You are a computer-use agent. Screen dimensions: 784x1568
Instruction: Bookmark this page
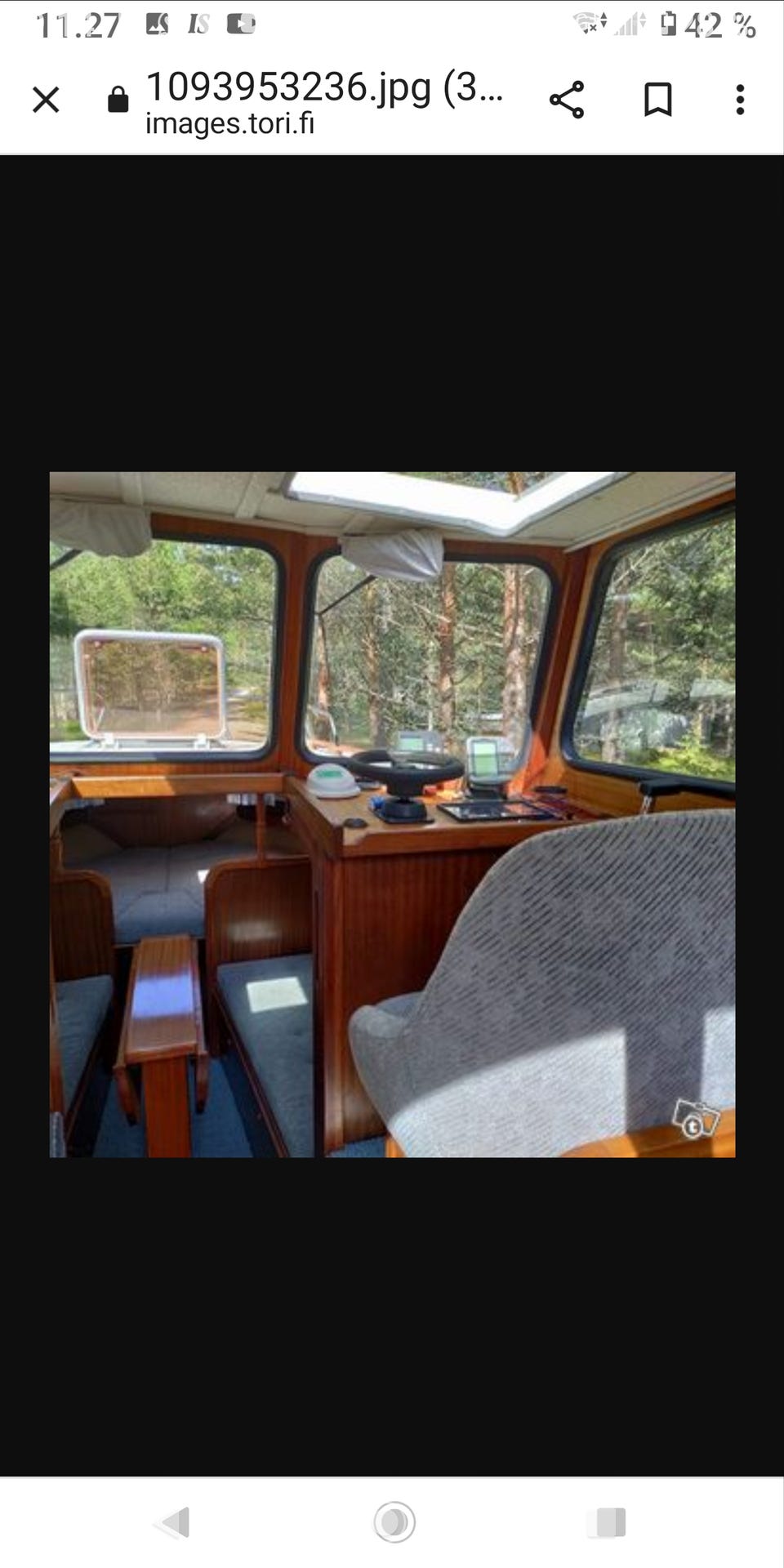(657, 100)
